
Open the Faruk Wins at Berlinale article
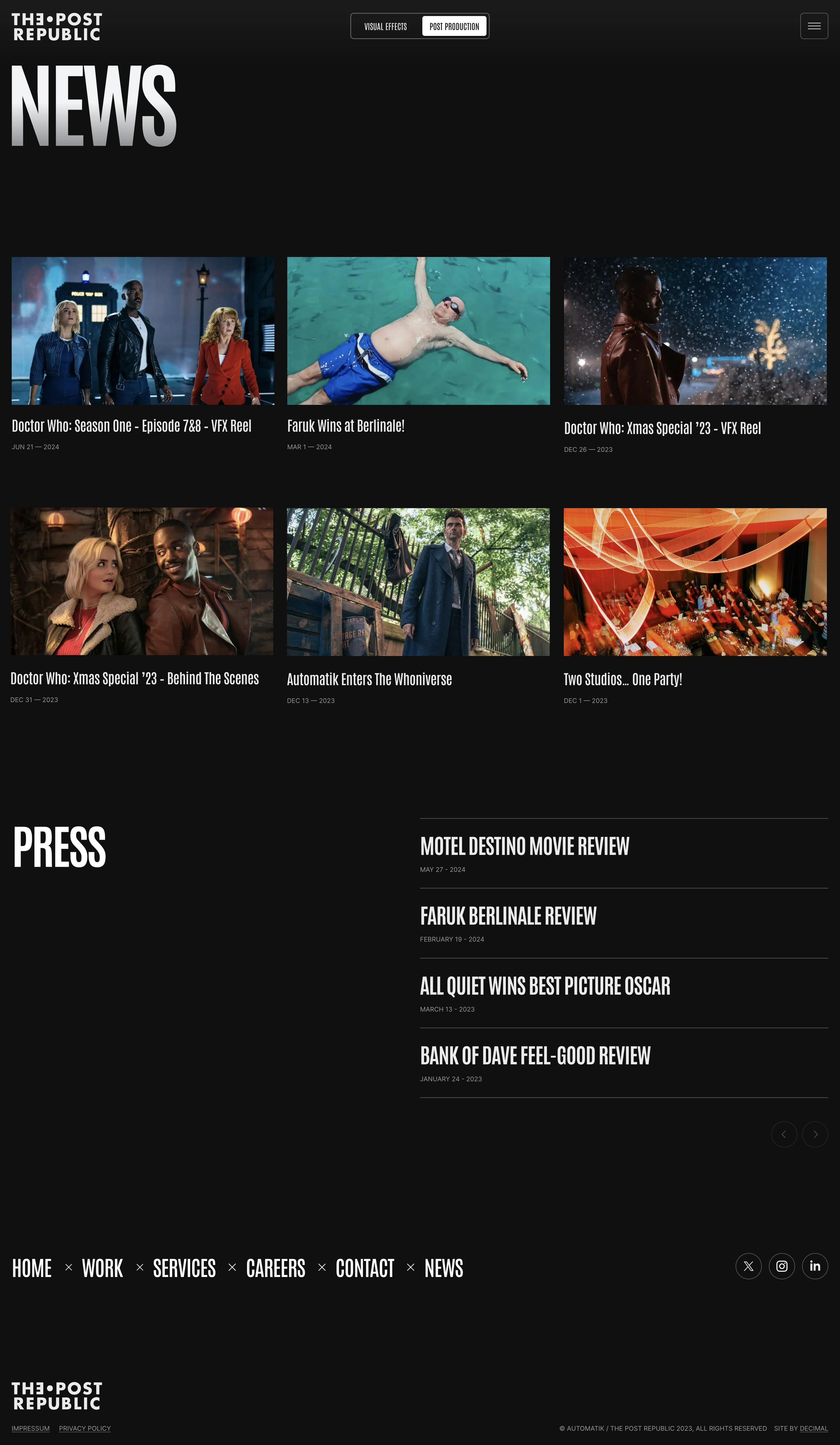(x=346, y=426)
